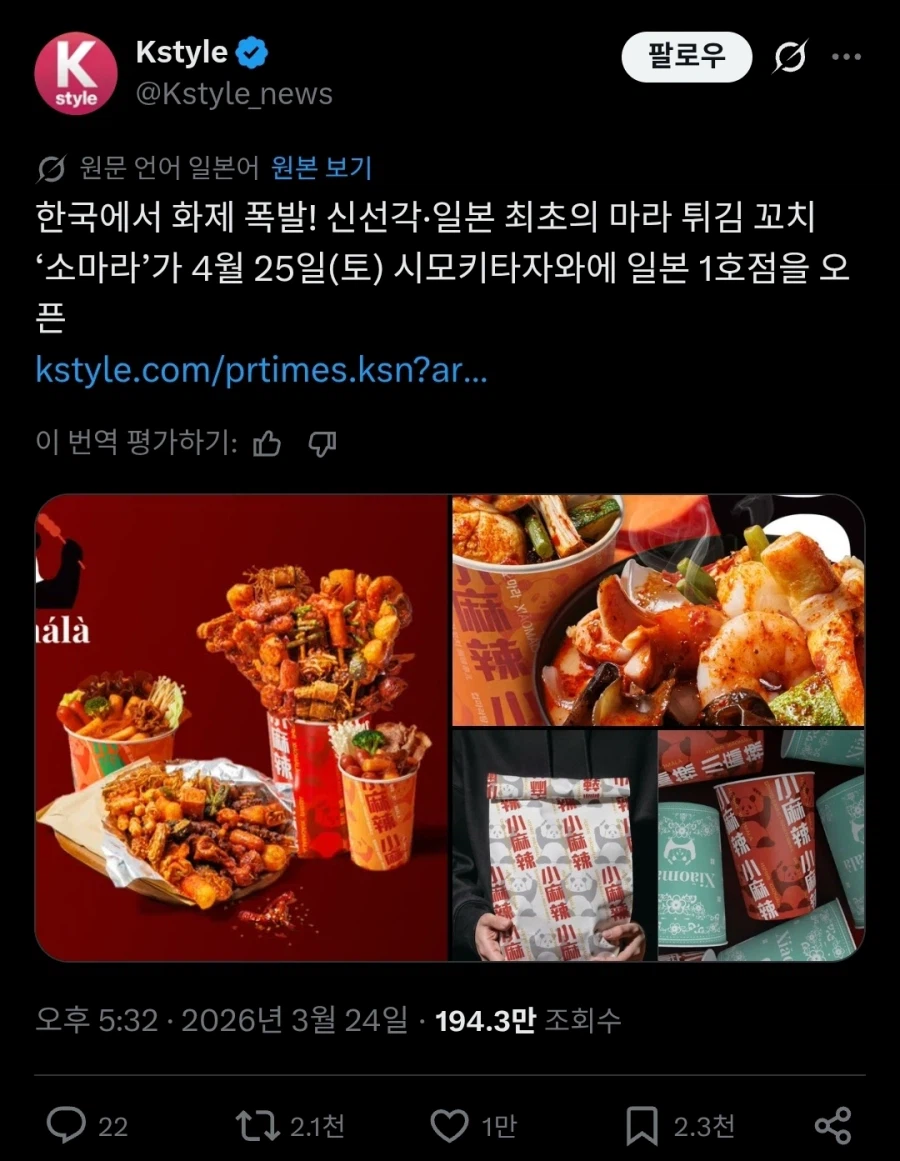Open the reply icon on the tweet
The image size is (900, 1161).
coord(67,1125)
